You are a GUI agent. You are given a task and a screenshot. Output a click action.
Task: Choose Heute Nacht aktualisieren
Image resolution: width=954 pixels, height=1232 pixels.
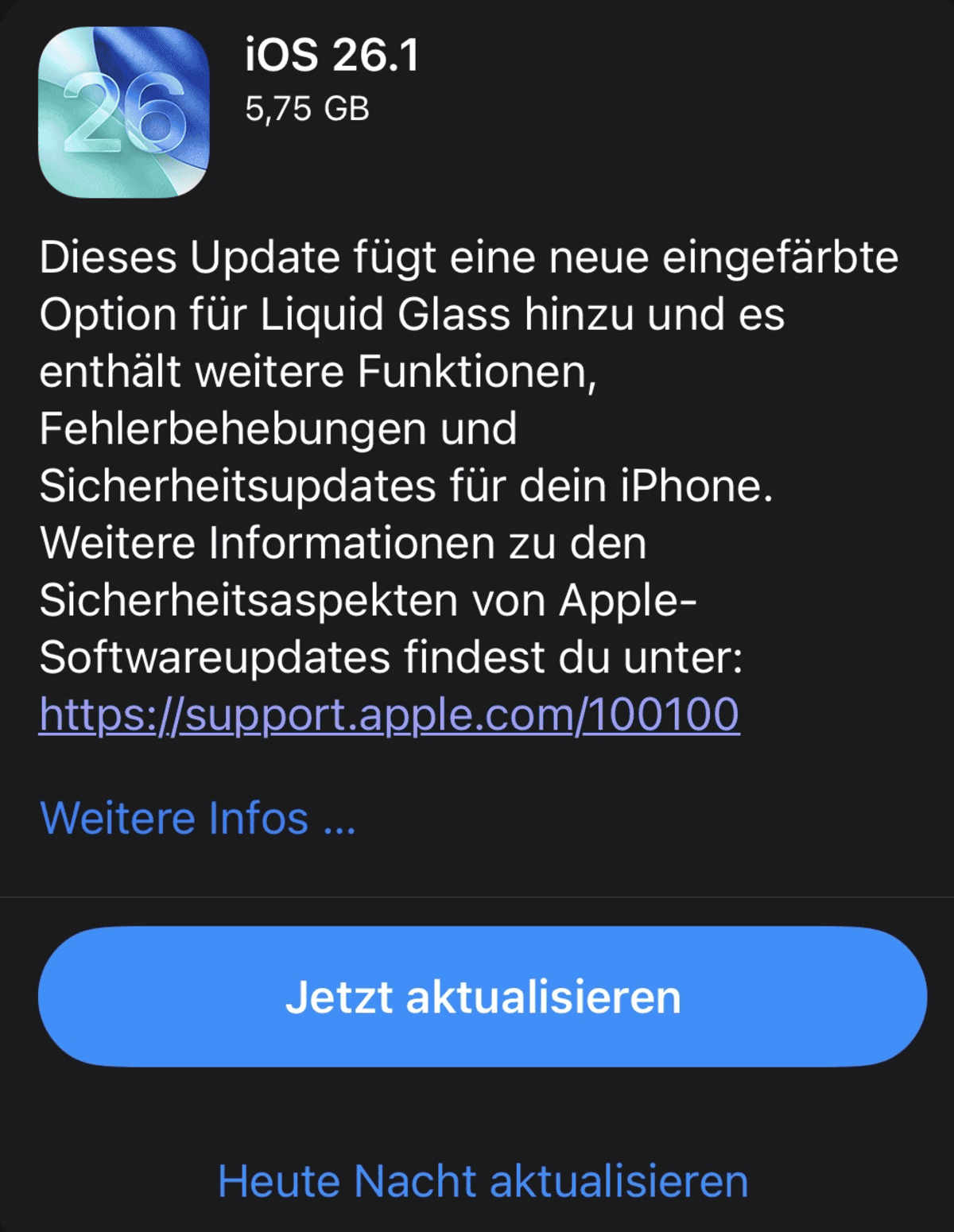(x=483, y=1181)
